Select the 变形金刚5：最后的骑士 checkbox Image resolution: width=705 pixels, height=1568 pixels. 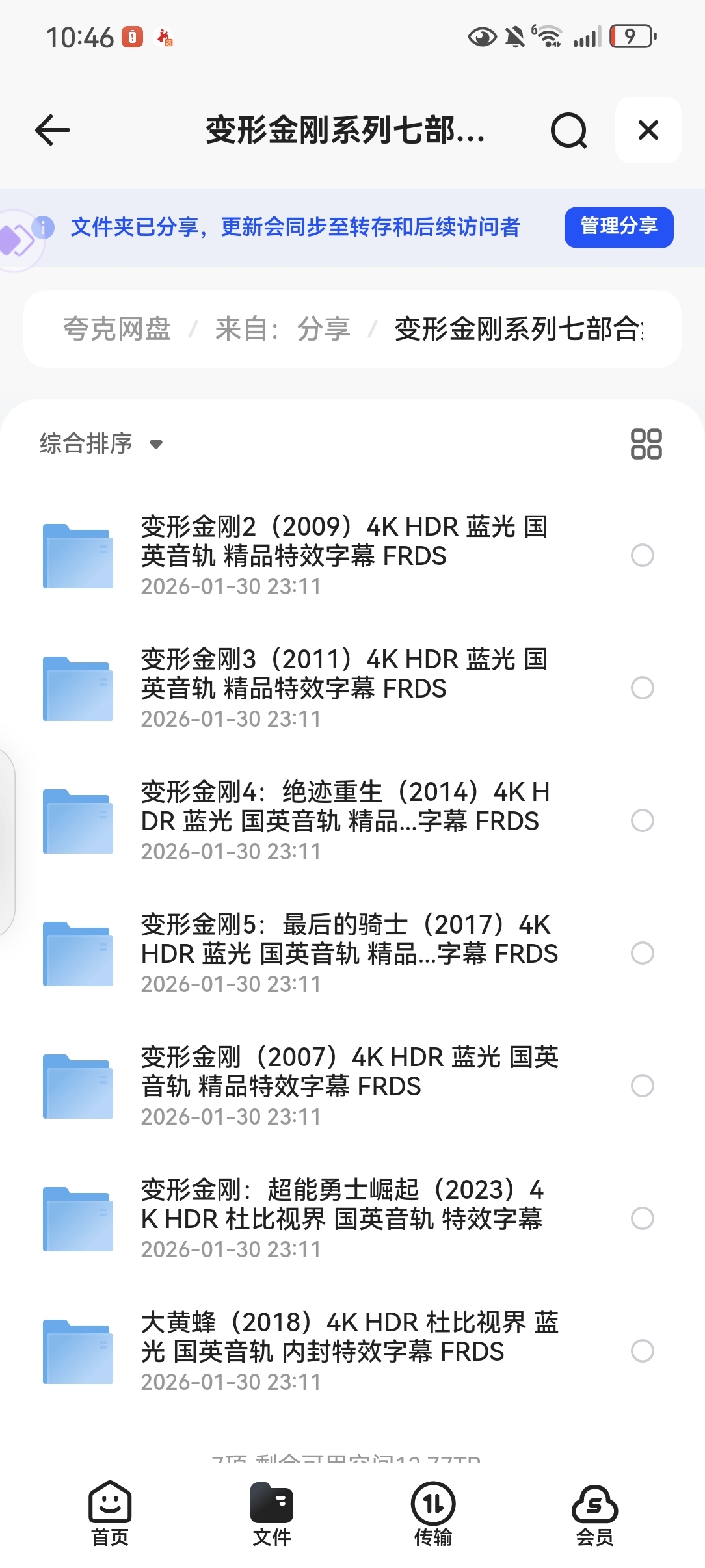click(642, 953)
